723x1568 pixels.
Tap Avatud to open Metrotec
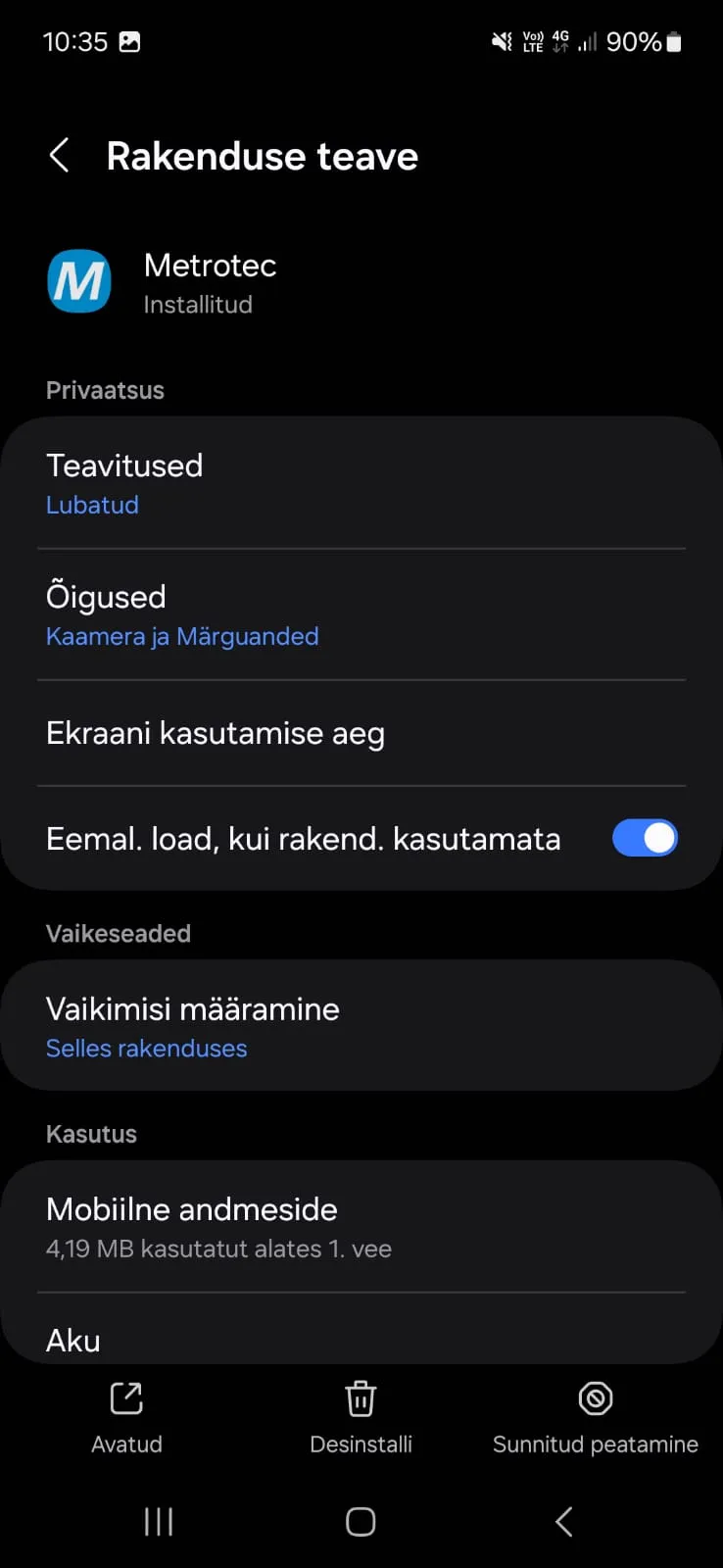[x=126, y=1416]
